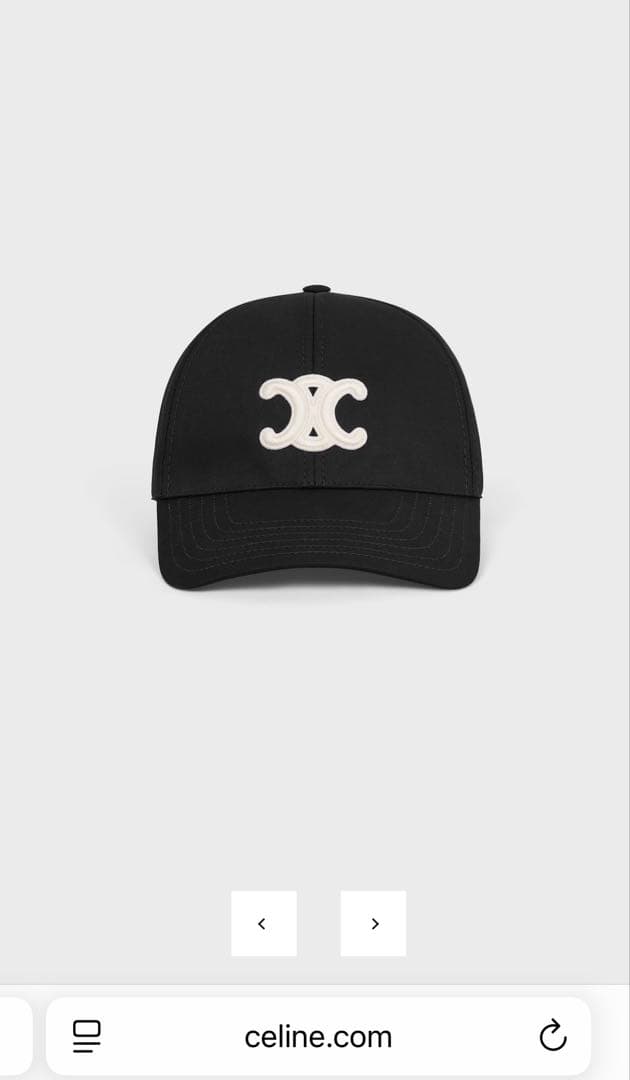Open the browser page menu icon
630x1080 pixels.
pyautogui.click(x=87, y=1036)
